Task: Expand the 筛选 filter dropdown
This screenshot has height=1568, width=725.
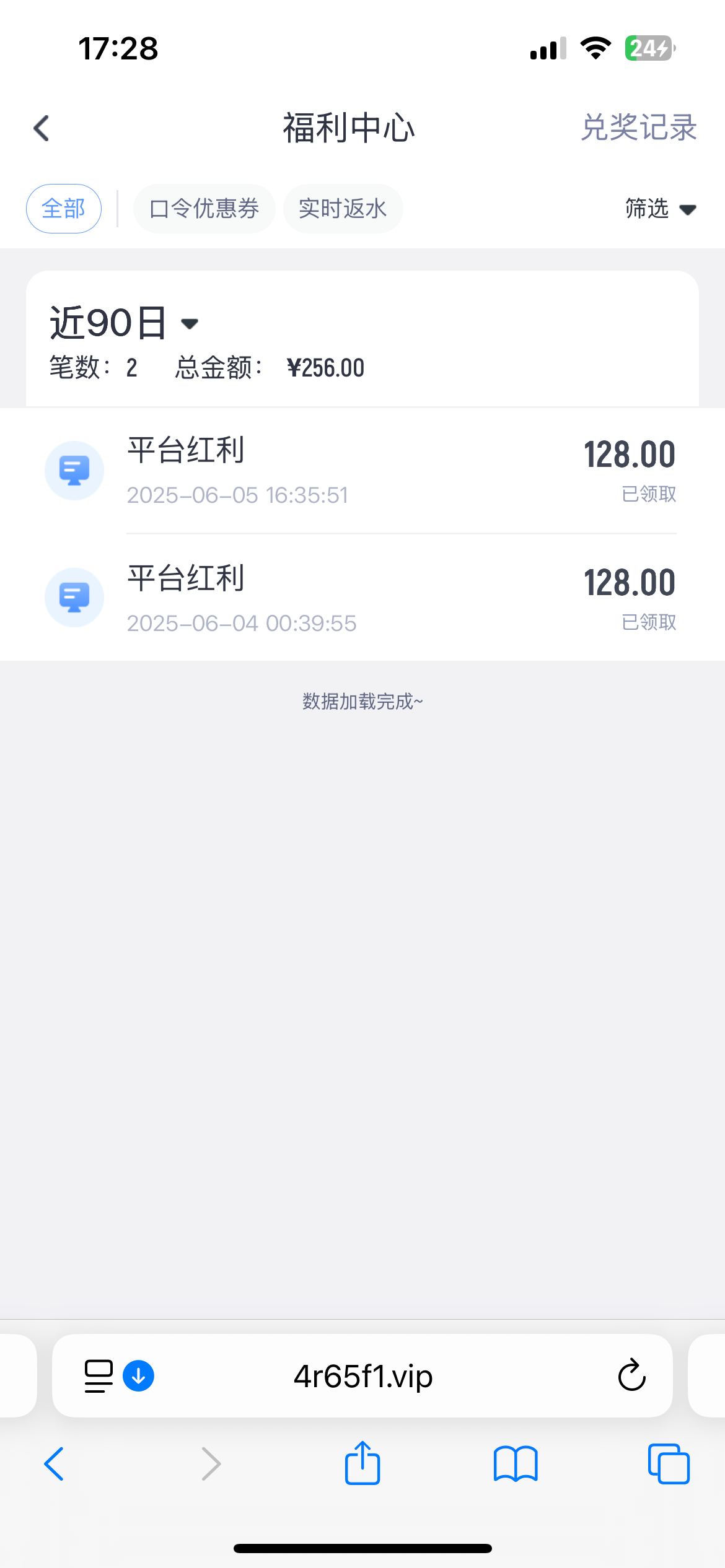Action: click(x=661, y=209)
